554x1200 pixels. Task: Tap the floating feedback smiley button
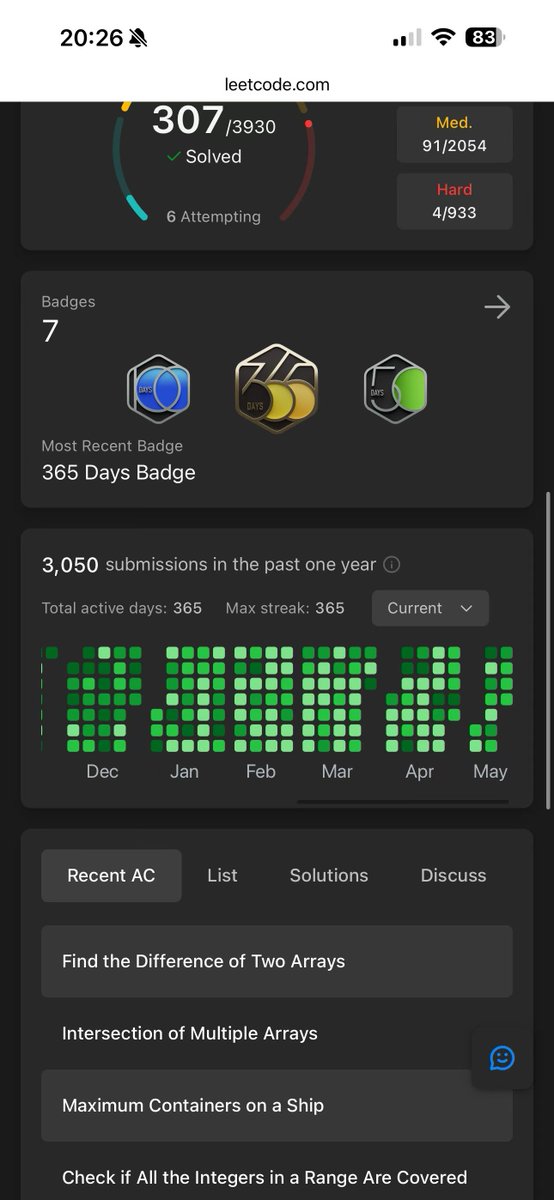click(x=502, y=1058)
